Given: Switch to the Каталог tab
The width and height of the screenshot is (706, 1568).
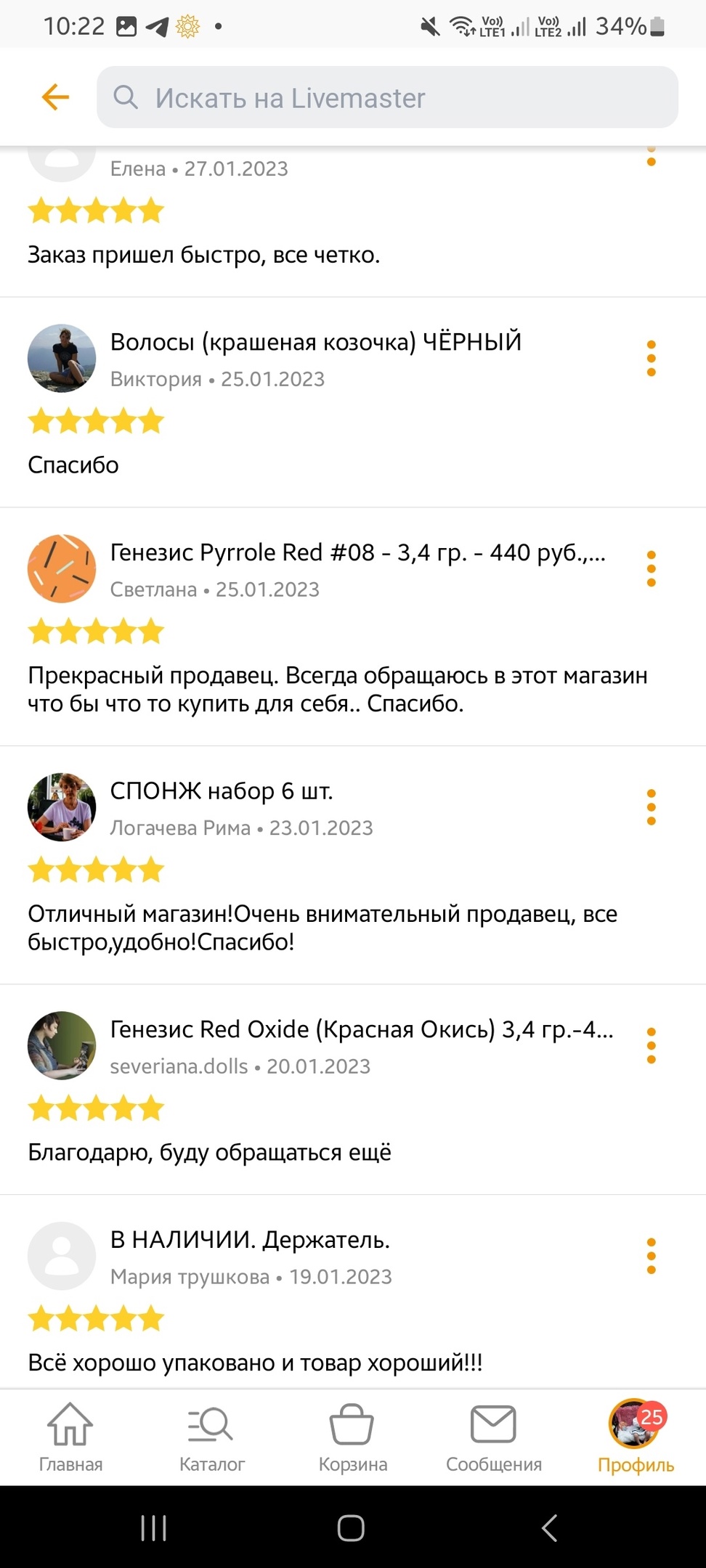Looking at the screenshot, I should click(211, 1437).
